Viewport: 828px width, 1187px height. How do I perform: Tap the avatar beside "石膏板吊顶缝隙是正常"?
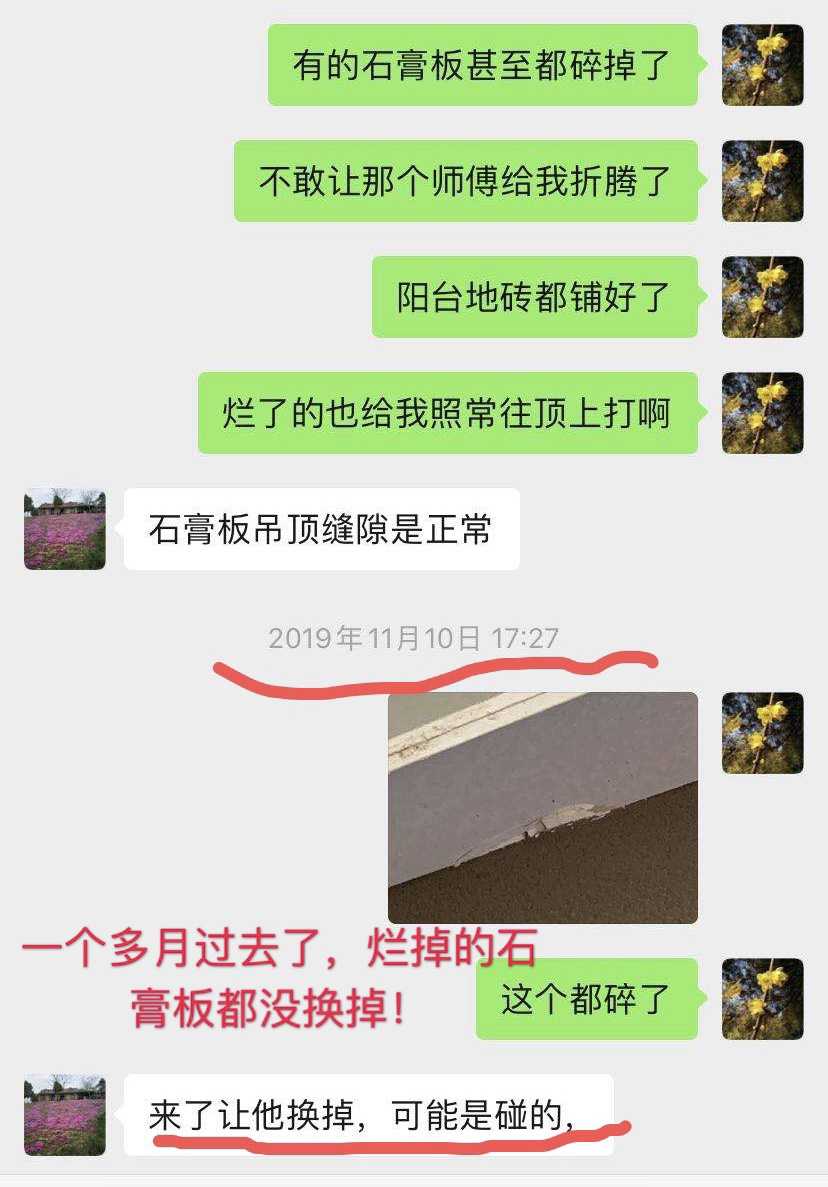[x=65, y=529]
